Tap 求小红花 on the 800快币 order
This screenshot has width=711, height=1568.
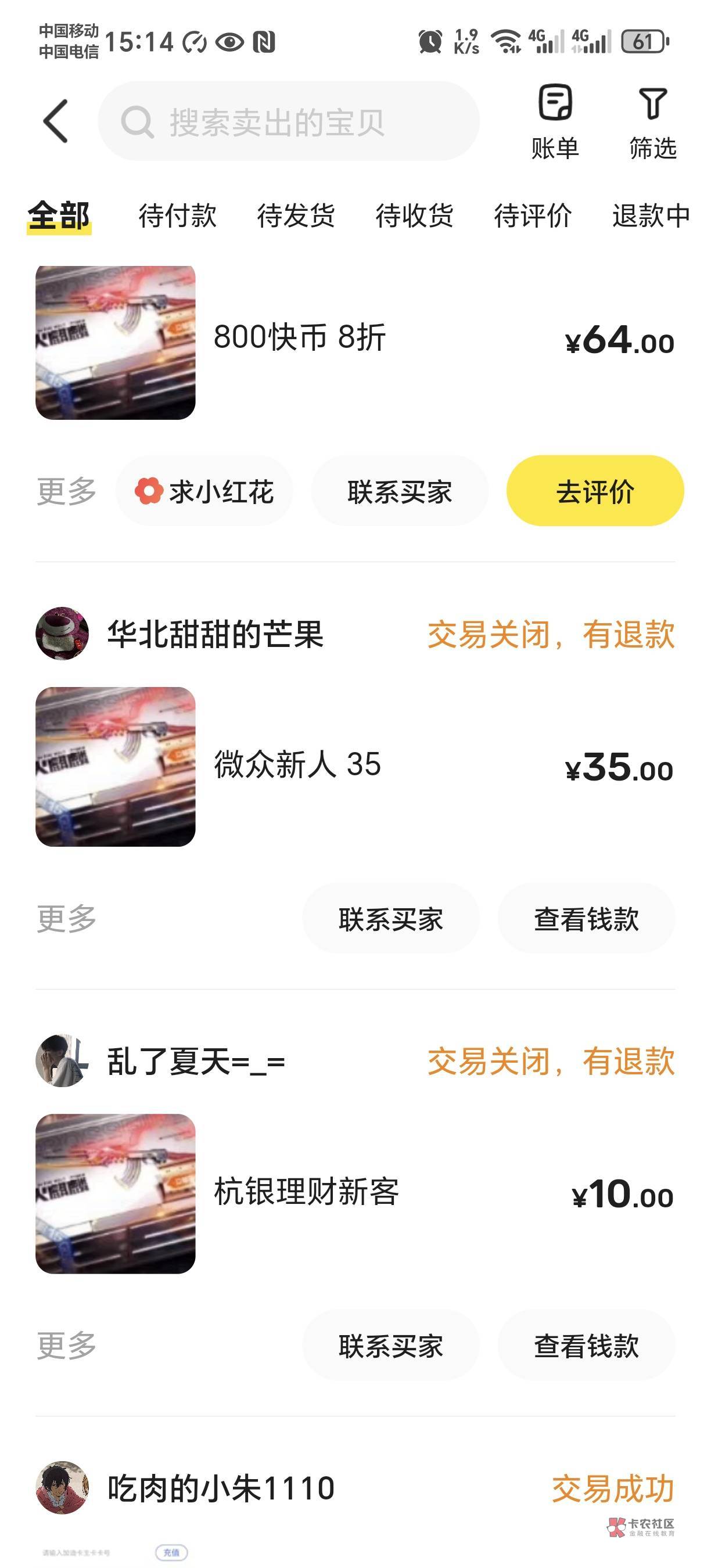tap(204, 491)
